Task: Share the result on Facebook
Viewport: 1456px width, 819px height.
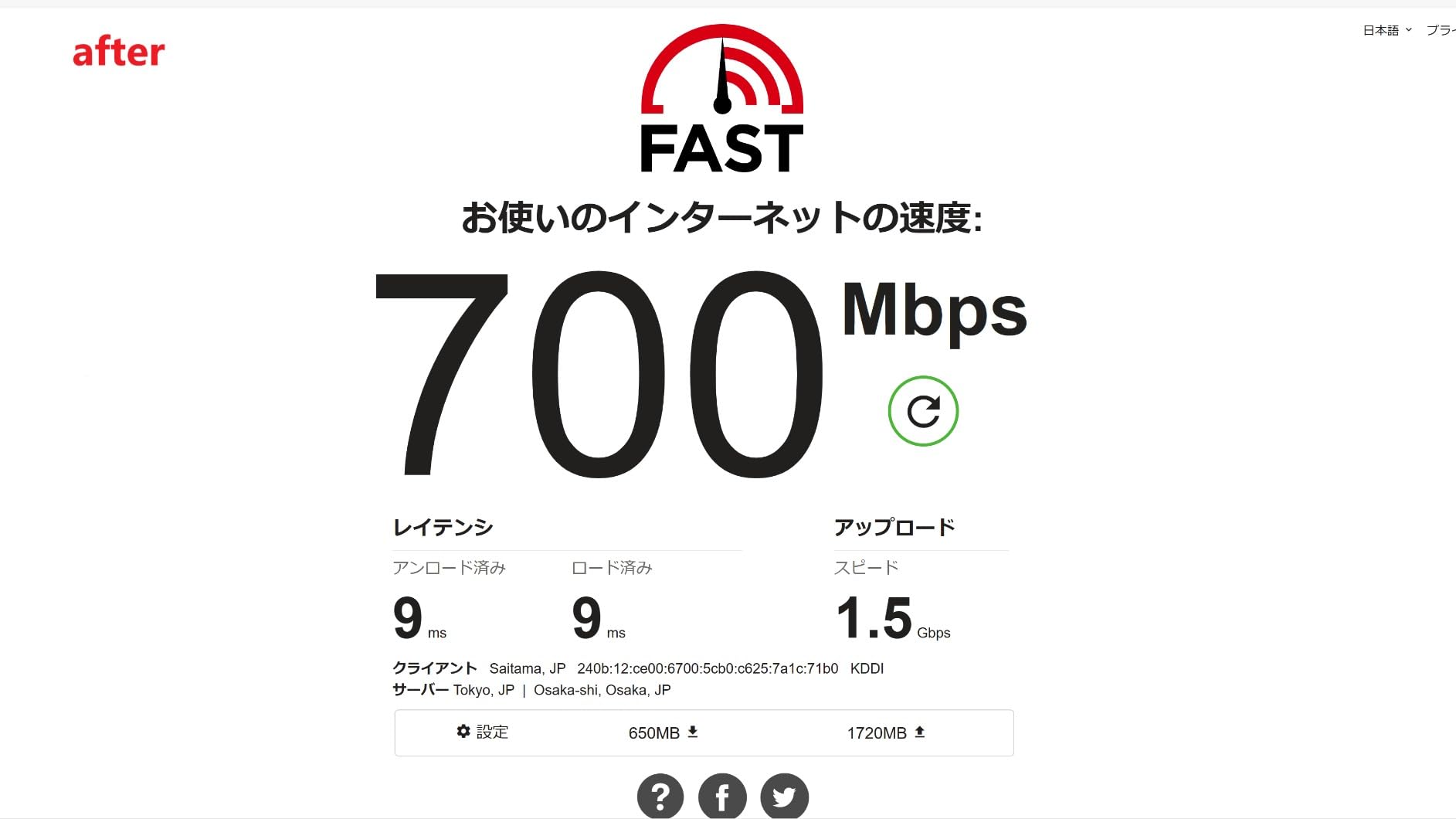Action: click(x=722, y=796)
